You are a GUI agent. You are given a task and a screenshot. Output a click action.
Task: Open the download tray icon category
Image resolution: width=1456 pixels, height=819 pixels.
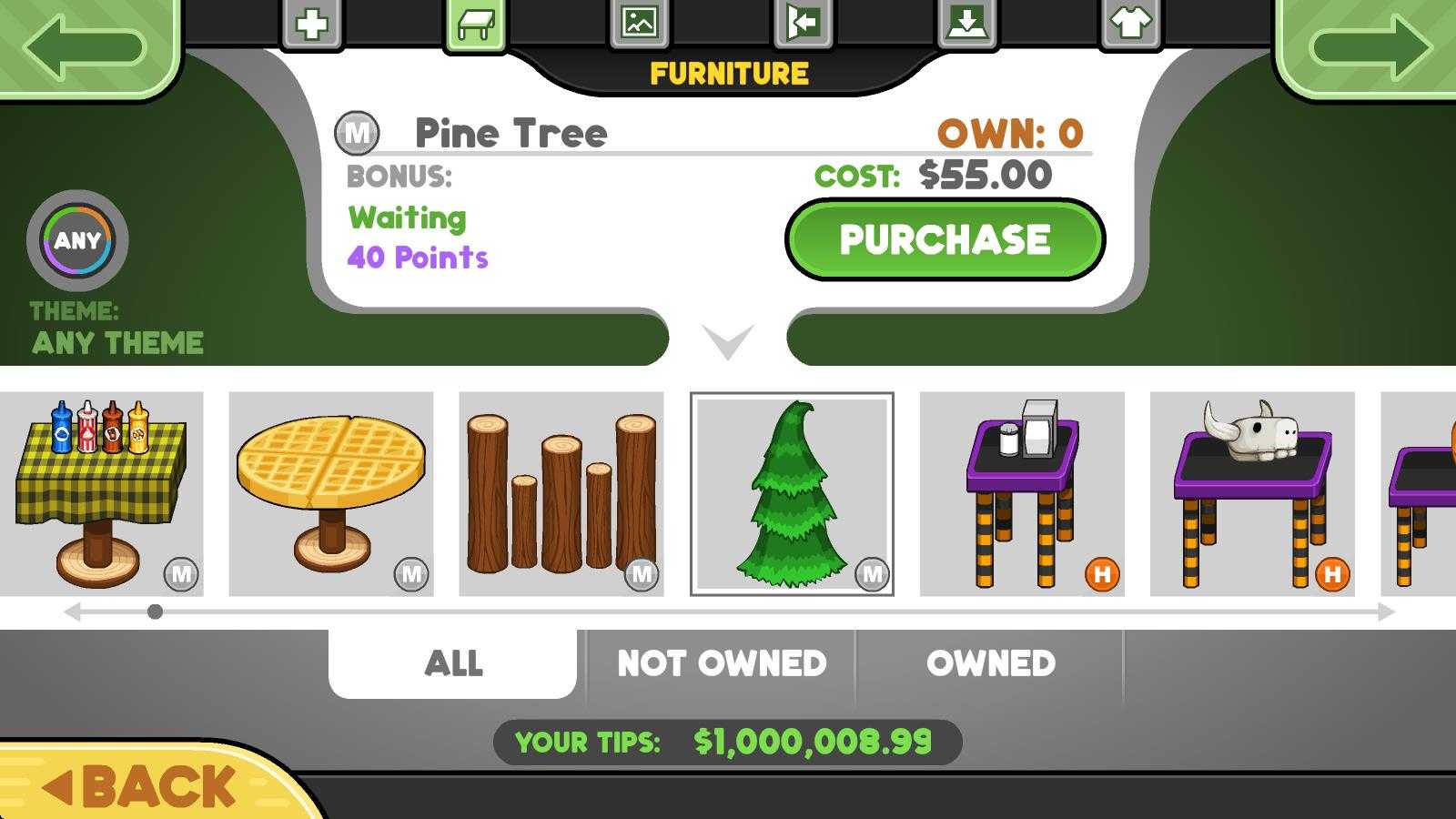coord(966,24)
